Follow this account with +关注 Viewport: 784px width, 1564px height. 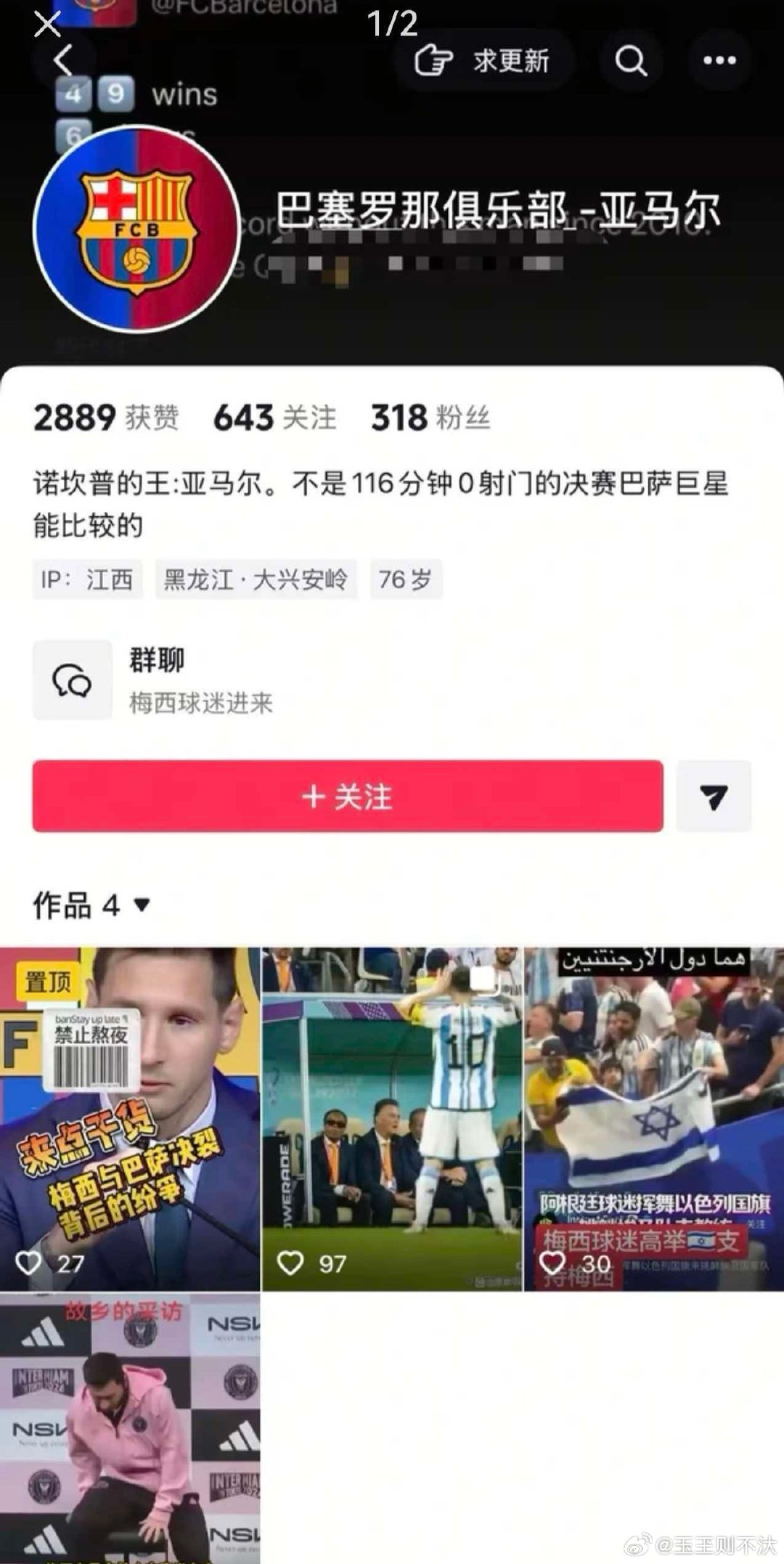(x=348, y=797)
